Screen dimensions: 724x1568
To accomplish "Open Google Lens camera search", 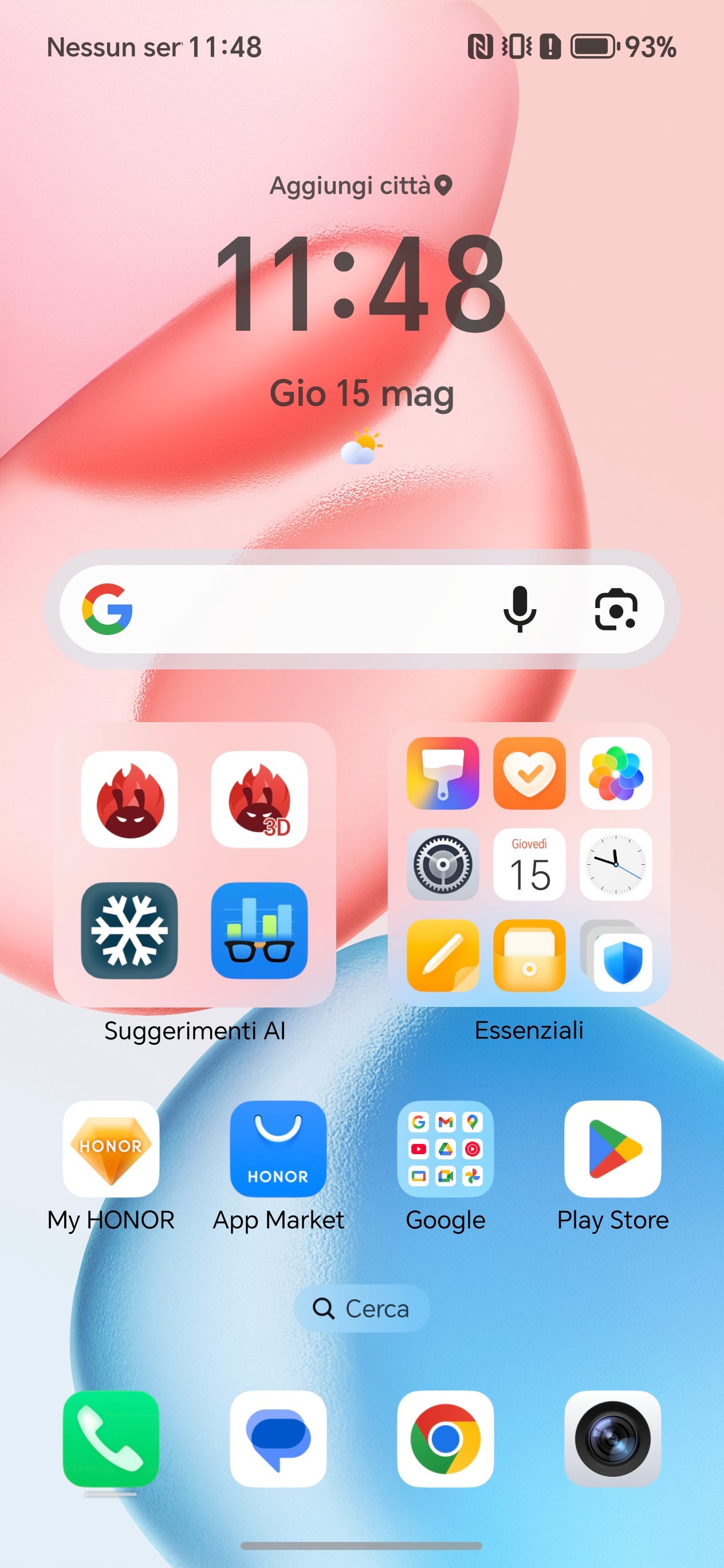I will (616, 609).
